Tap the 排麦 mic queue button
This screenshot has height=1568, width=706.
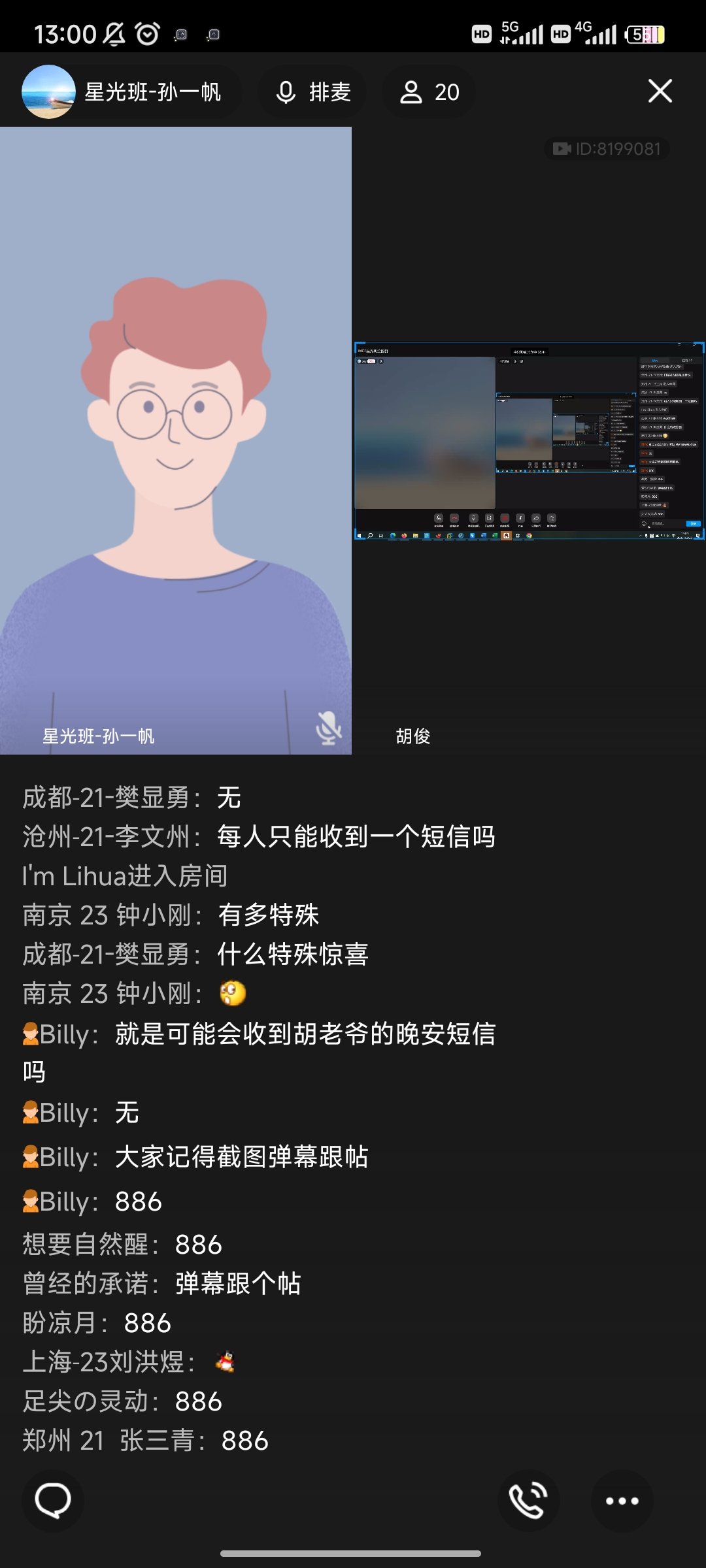312,92
